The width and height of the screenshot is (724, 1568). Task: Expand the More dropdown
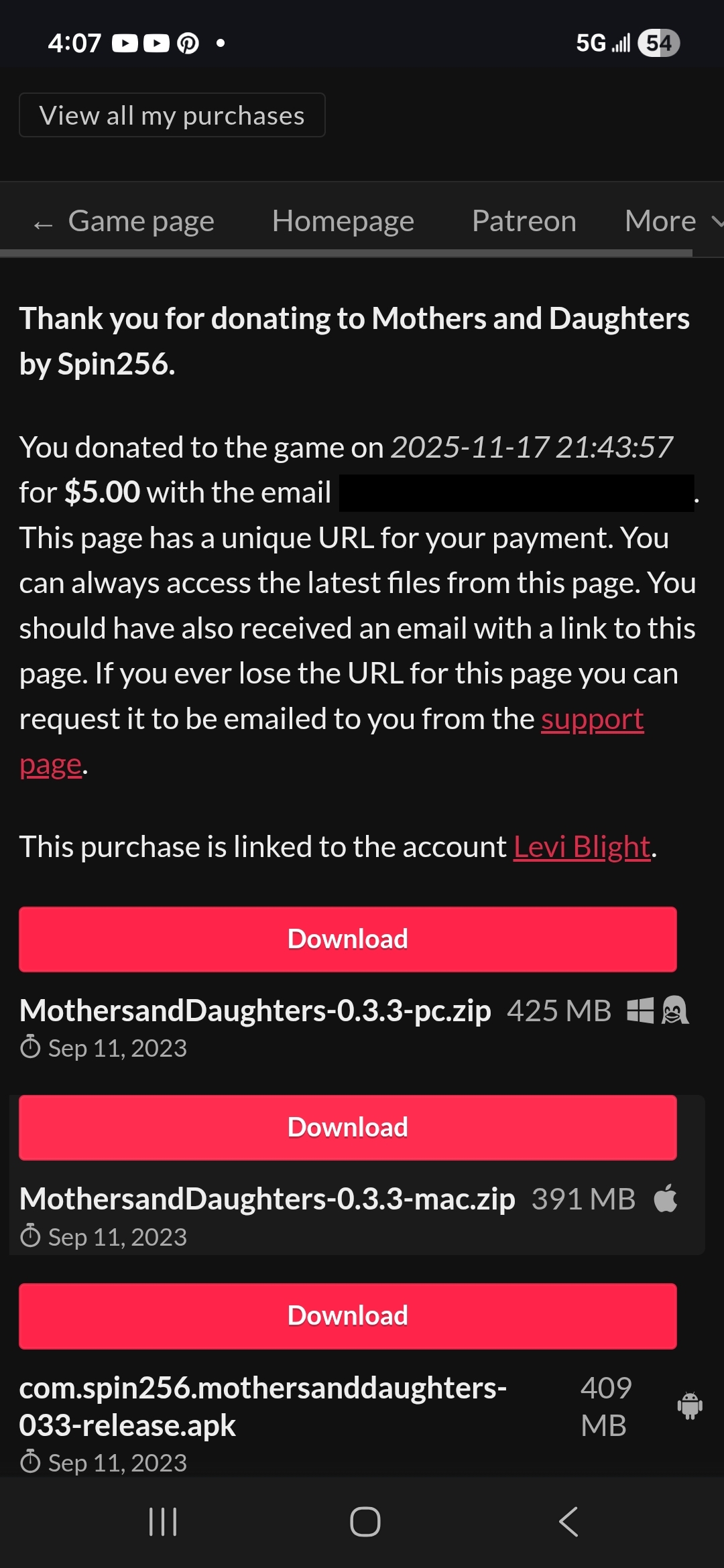click(x=670, y=221)
